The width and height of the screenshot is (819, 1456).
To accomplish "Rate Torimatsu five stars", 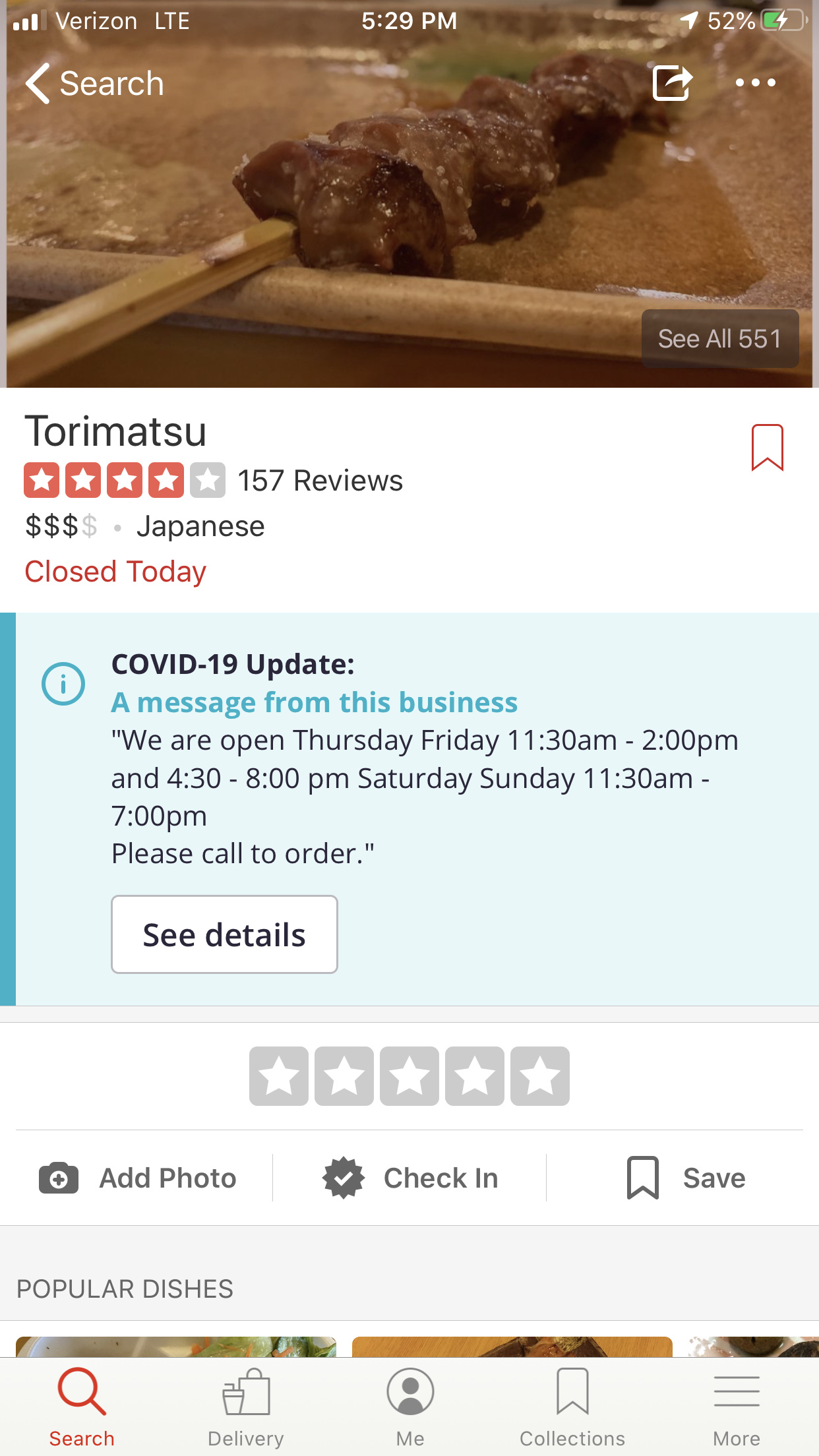I will click(539, 1076).
